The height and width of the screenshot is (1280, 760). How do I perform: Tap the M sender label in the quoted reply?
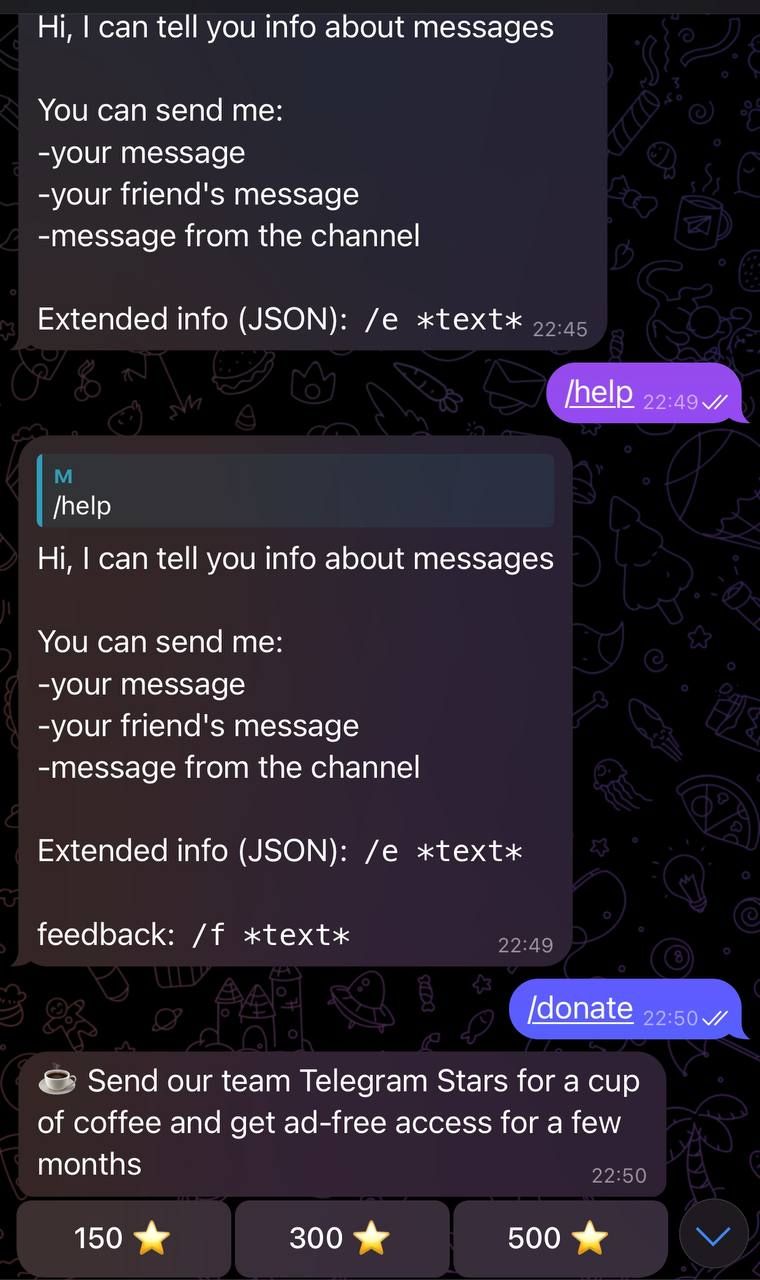pos(62,477)
